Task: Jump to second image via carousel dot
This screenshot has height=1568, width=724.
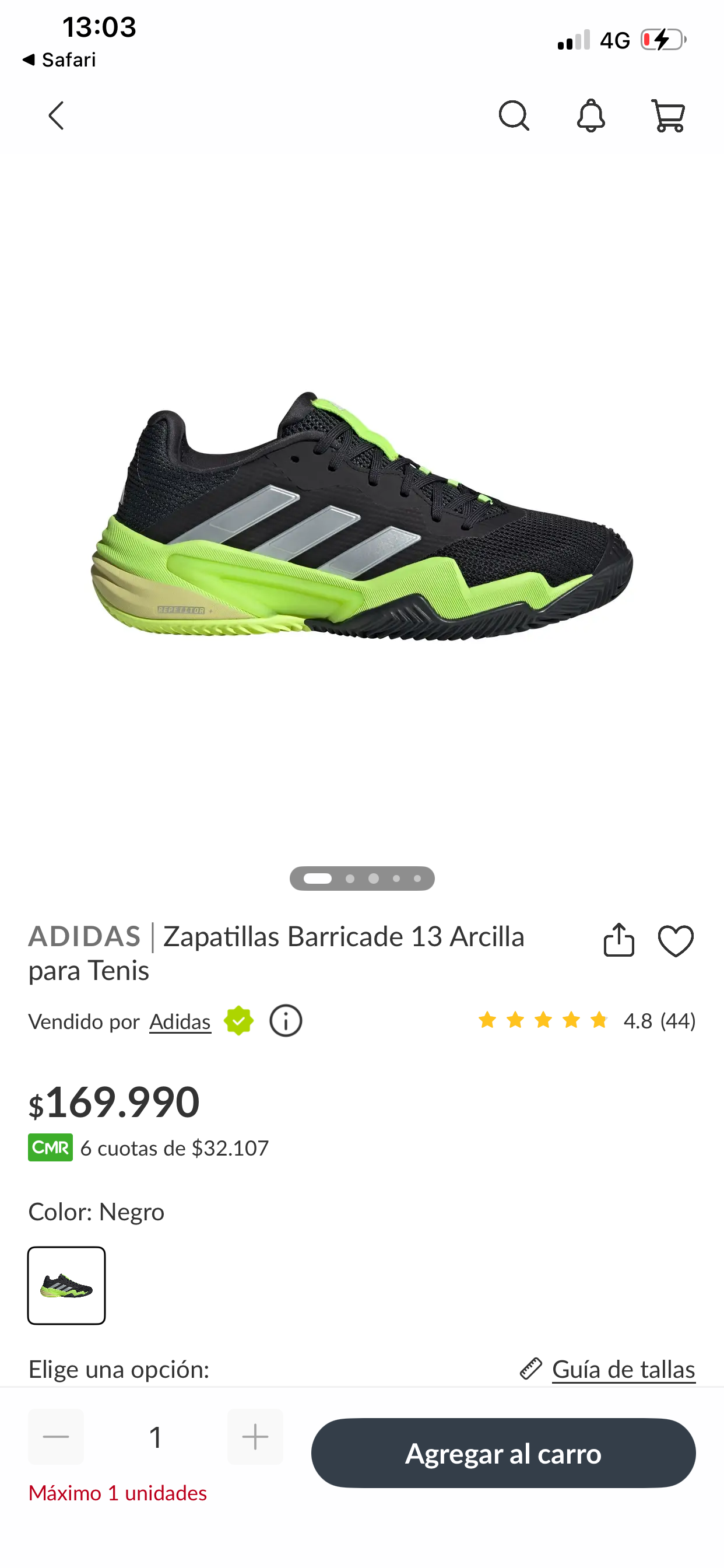Action: coord(350,878)
